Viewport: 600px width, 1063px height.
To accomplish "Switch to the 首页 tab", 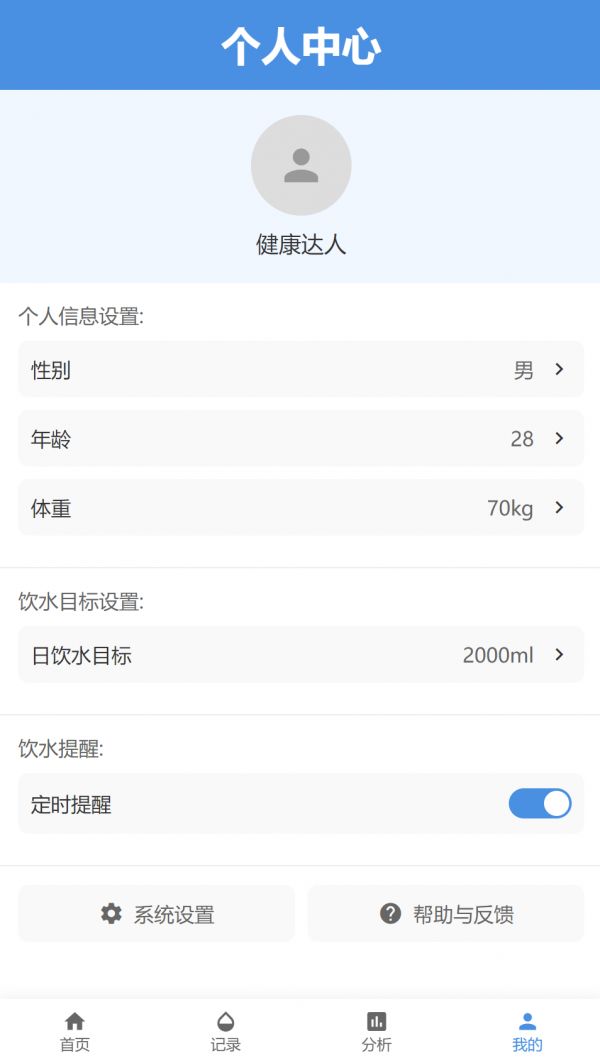I will pos(75,1032).
